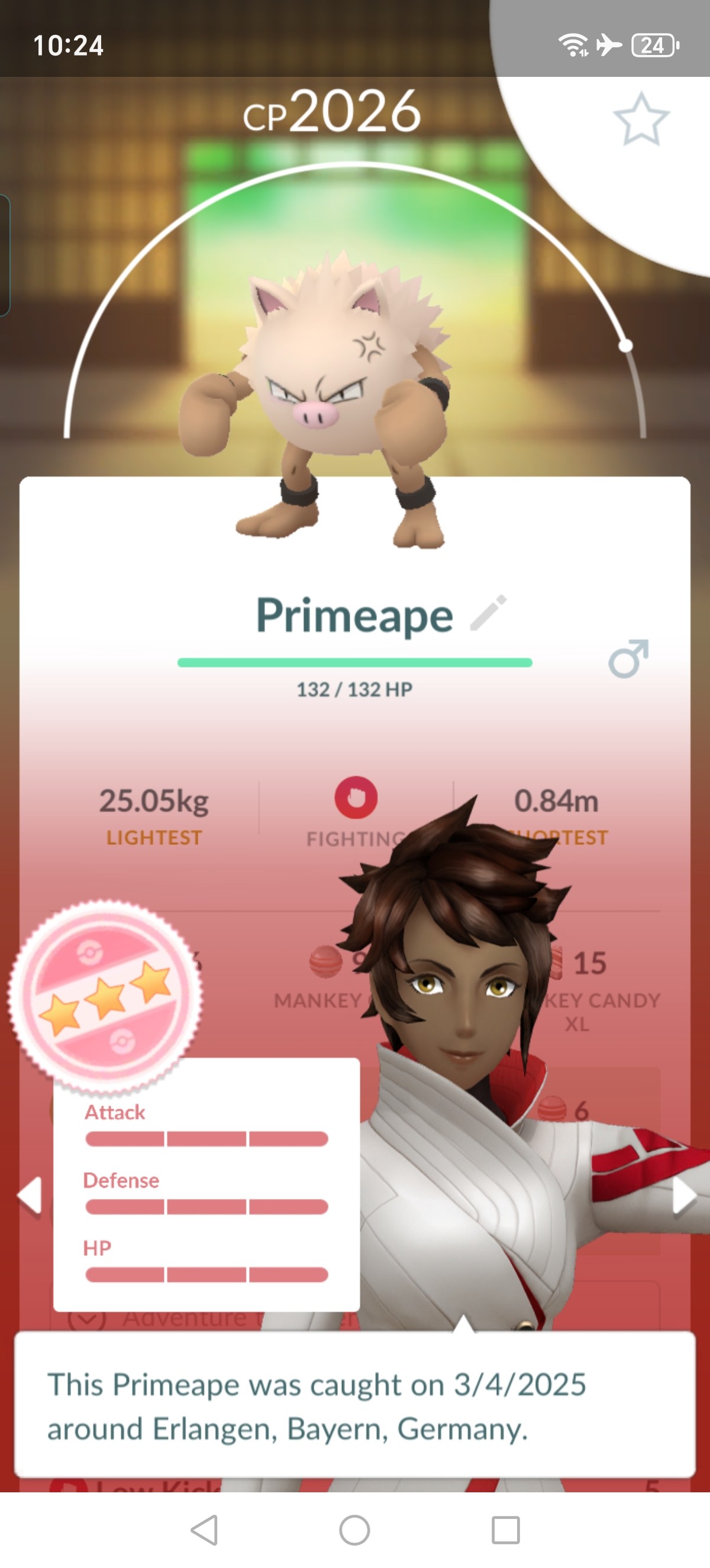Open the recent apps overview
Screen dimensions: 710x1568
click(505, 1530)
